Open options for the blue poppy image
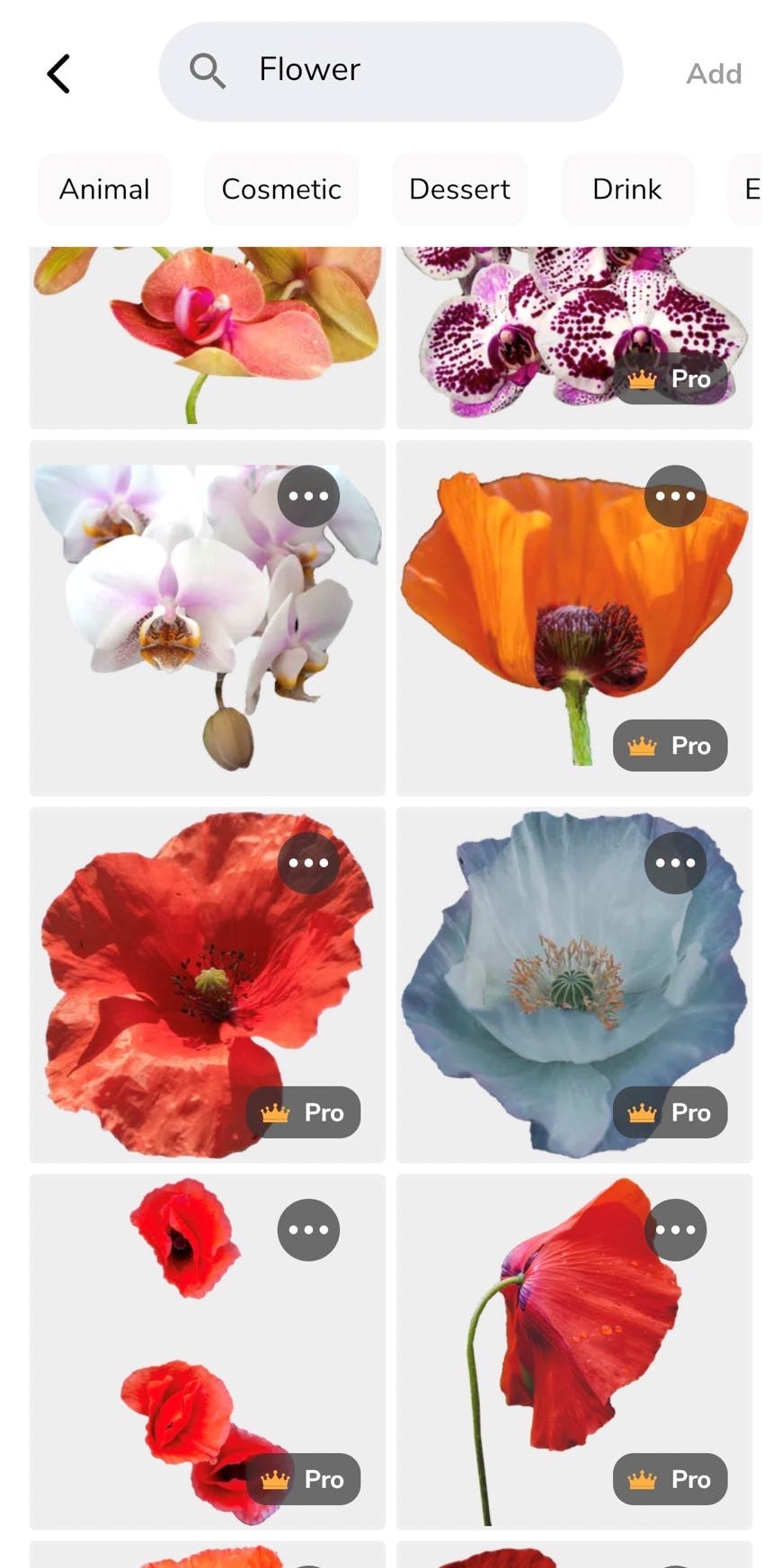 675,863
